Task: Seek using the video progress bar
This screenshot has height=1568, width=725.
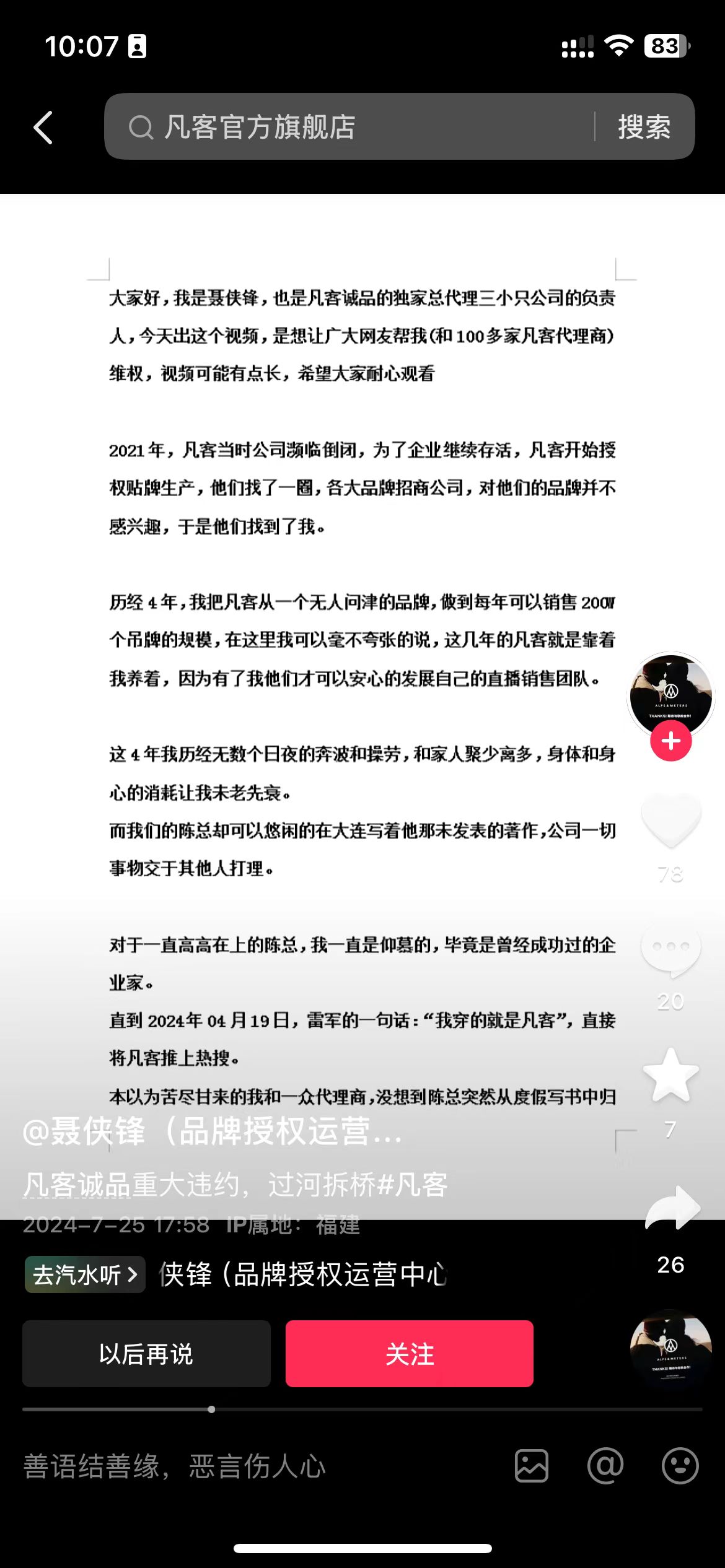Action: 362,1409
